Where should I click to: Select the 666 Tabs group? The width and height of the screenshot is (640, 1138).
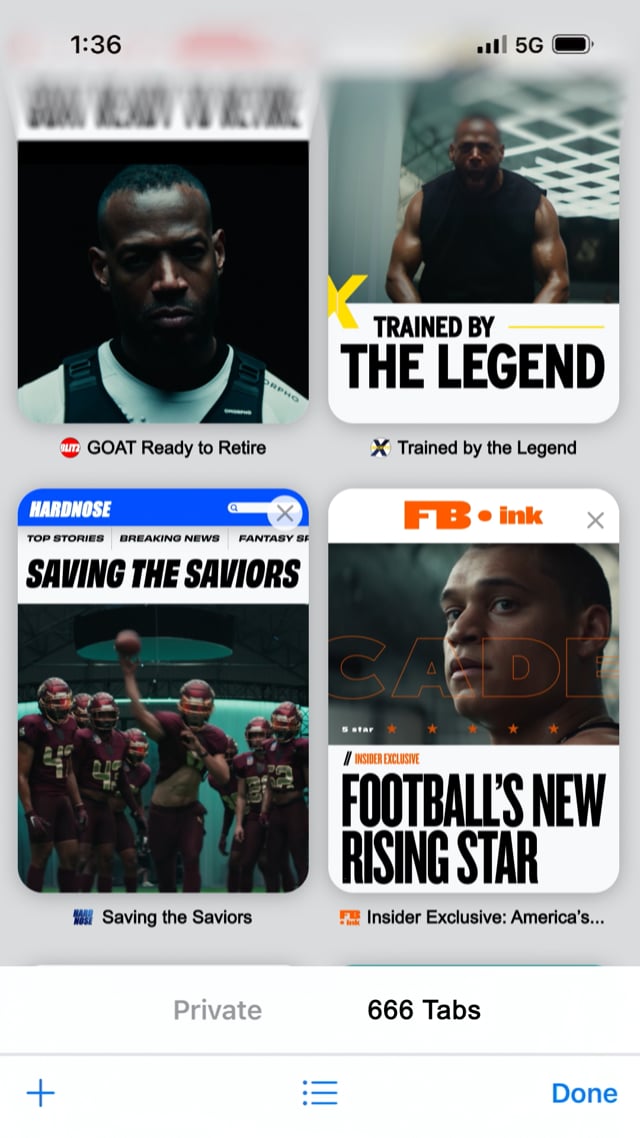click(424, 1010)
